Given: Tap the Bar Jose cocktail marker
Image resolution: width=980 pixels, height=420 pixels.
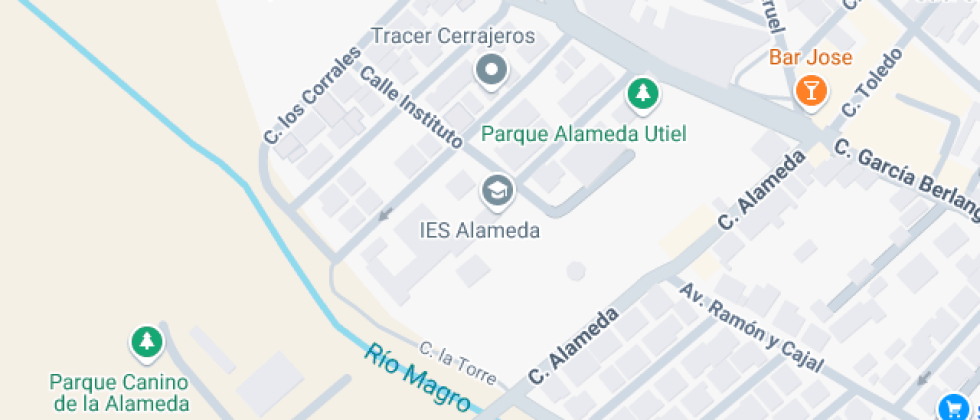Looking at the screenshot, I should tap(811, 92).
